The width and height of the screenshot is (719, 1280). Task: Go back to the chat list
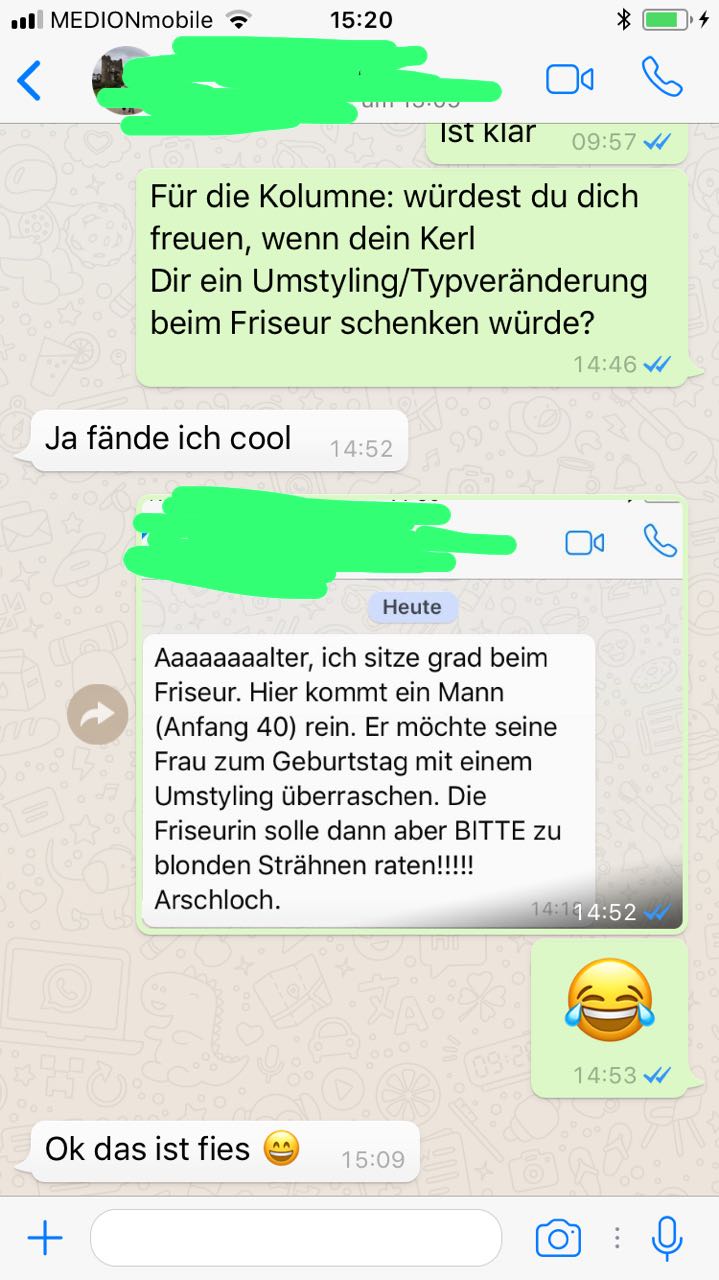[30, 80]
